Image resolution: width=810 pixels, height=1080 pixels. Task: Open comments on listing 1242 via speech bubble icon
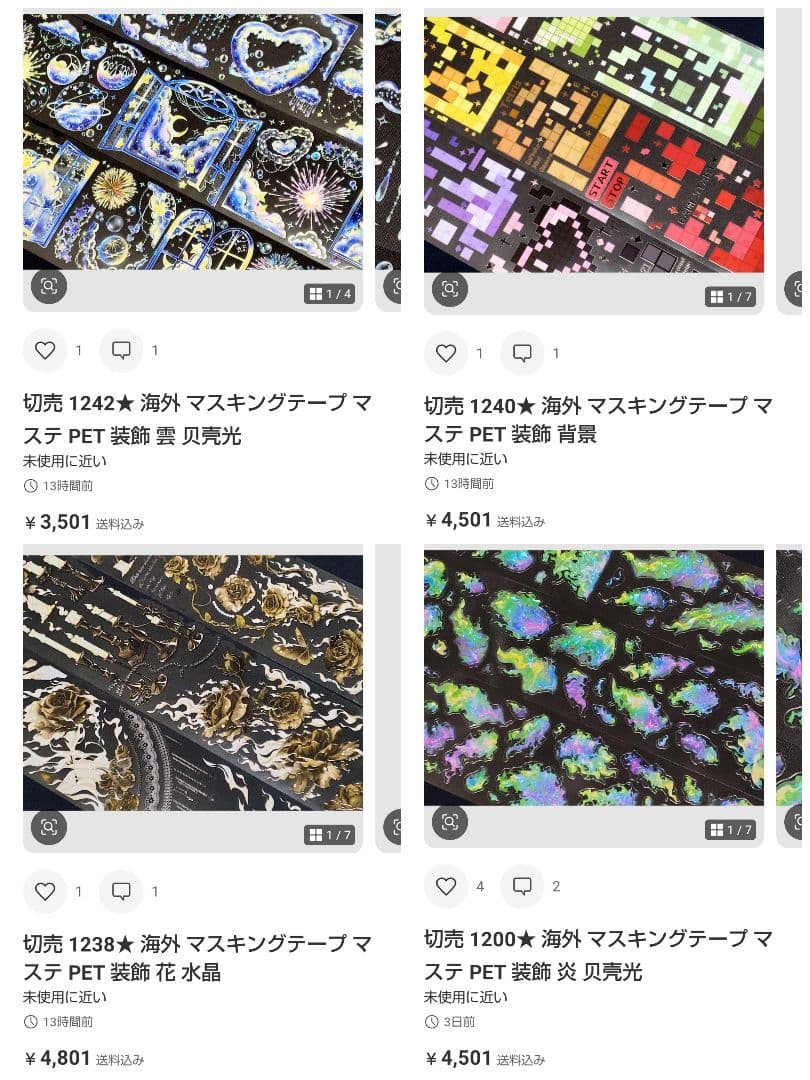point(123,350)
